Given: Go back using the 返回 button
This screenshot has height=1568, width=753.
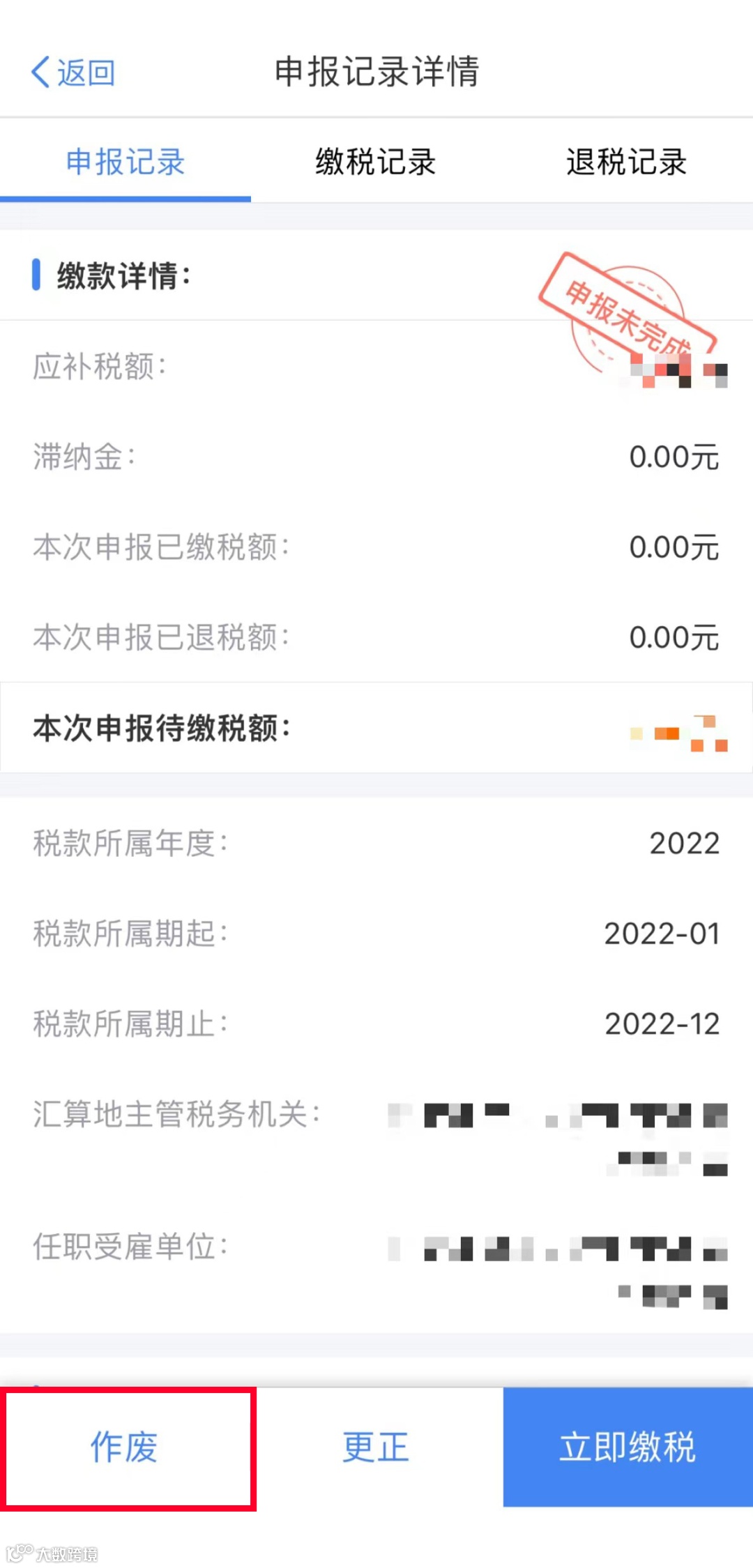Looking at the screenshot, I should pyautogui.click(x=73, y=73).
